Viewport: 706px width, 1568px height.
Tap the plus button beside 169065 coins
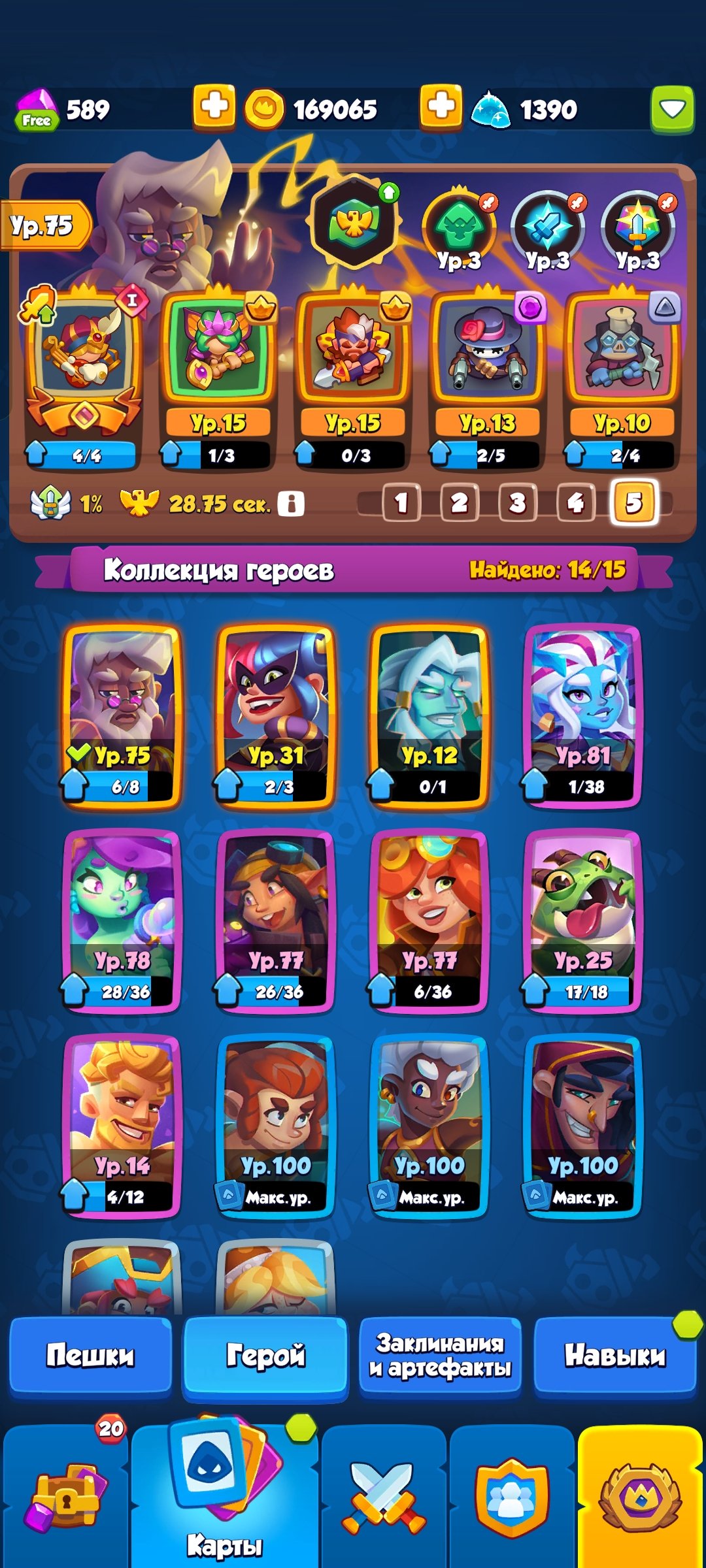coord(441,106)
